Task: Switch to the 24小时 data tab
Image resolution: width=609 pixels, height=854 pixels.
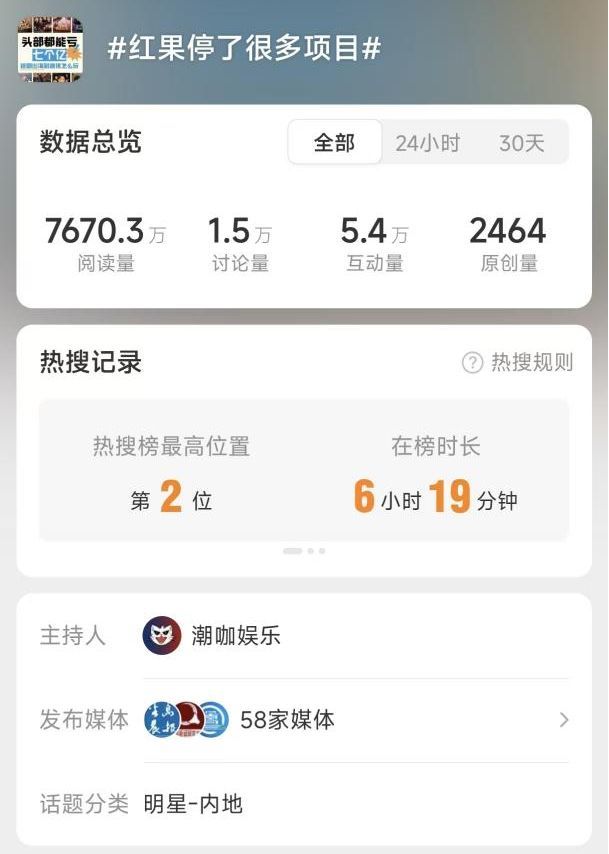Action: pyautogui.click(x=427, y=143)
